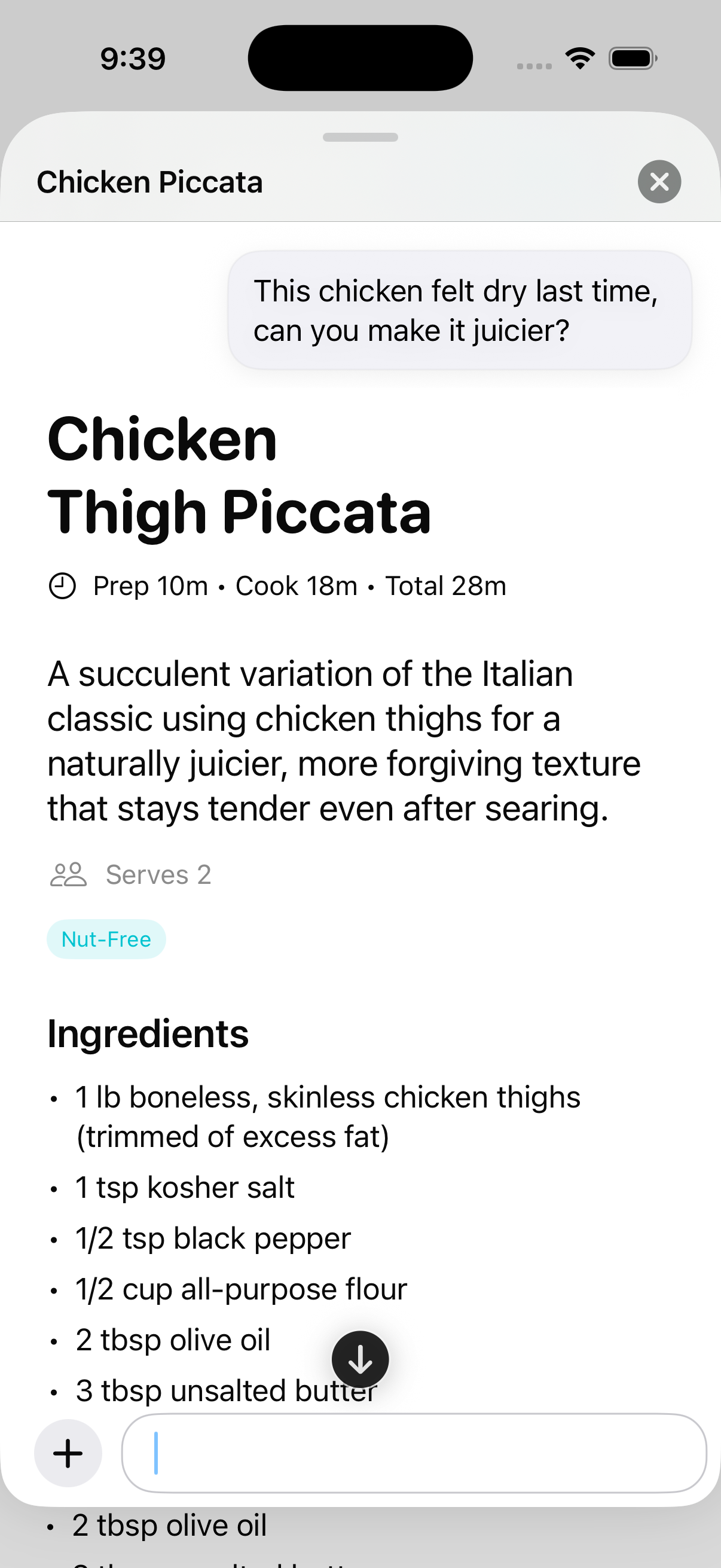Tap the sheet drag handle at top
Image resolution: width=721 pixels, height=1568 pixels.
click(x=360, y=137)
